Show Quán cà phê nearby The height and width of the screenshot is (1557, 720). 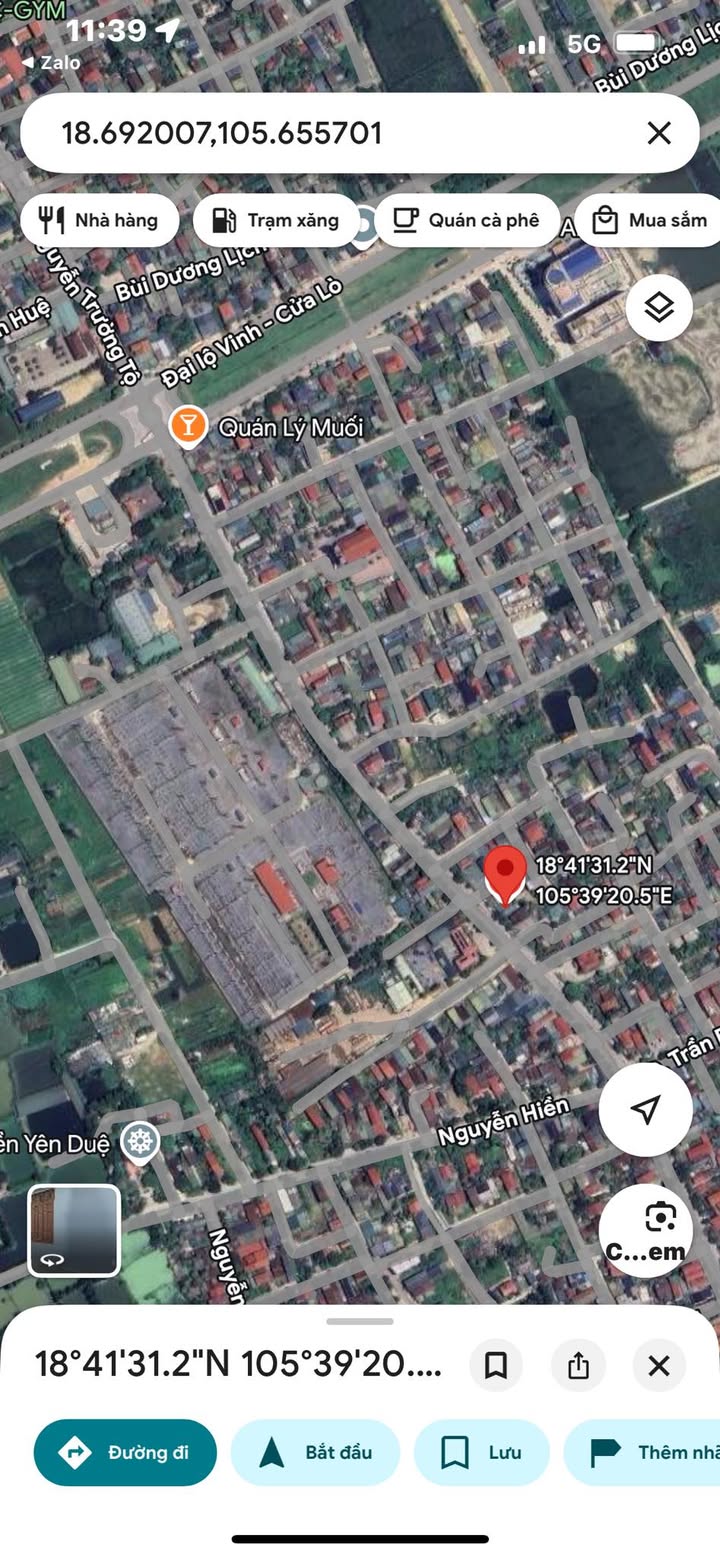[466, 220]
